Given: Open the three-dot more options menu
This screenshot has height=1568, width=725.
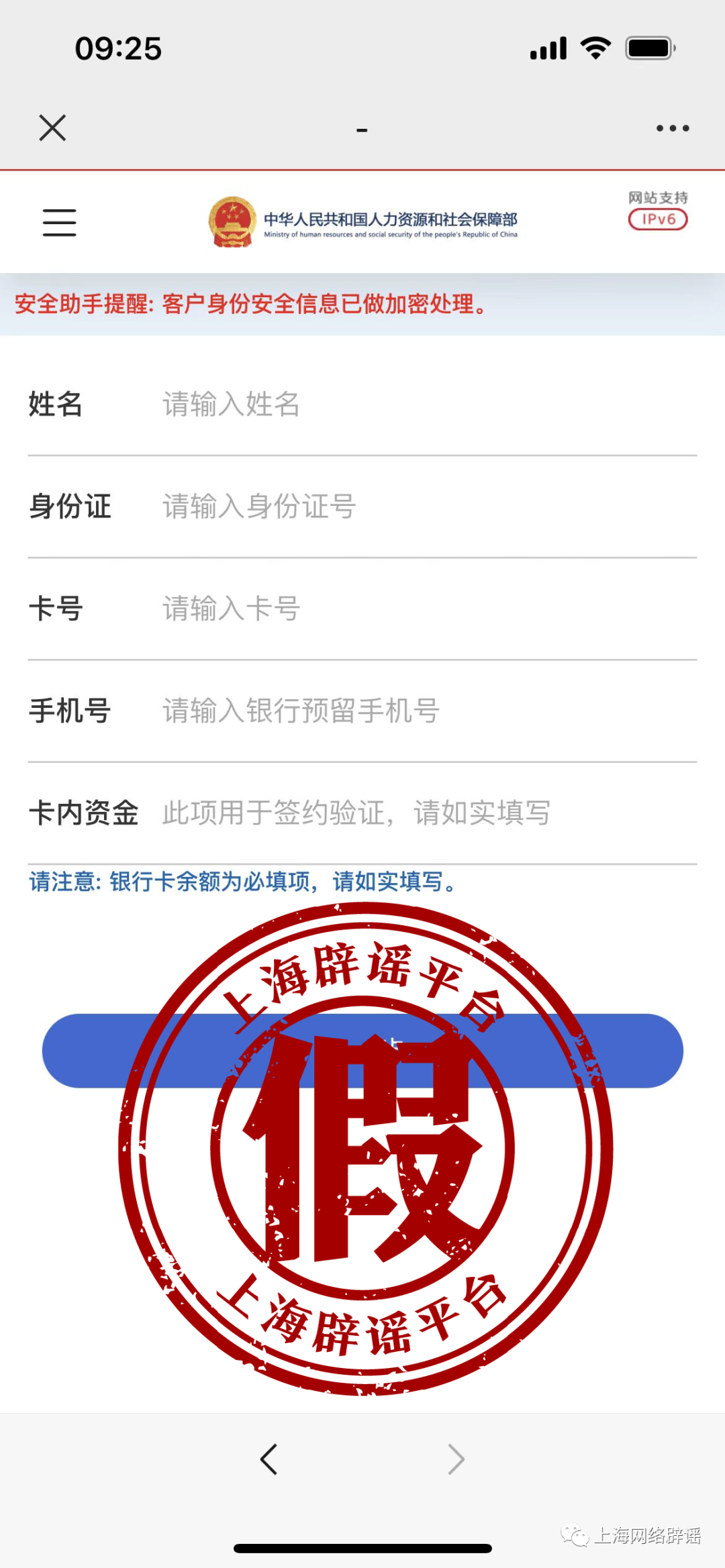Looking at the screenshot, I should [x=672, y=128].
